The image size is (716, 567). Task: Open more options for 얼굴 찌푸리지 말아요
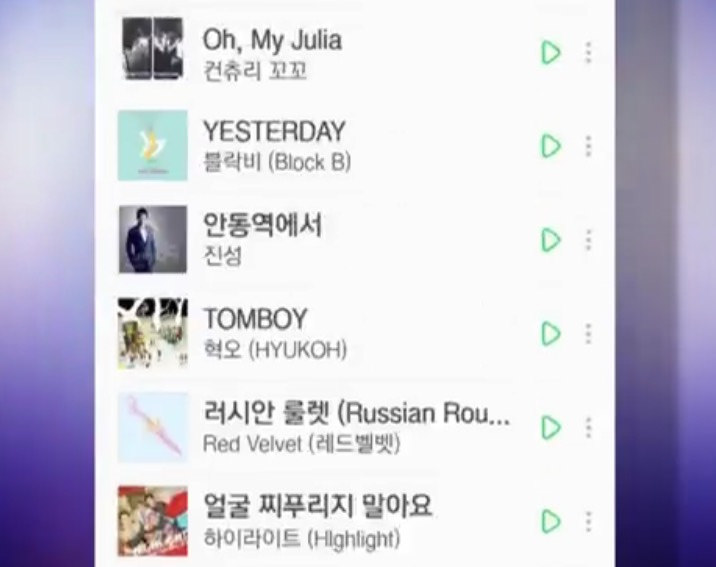[588, 521]
